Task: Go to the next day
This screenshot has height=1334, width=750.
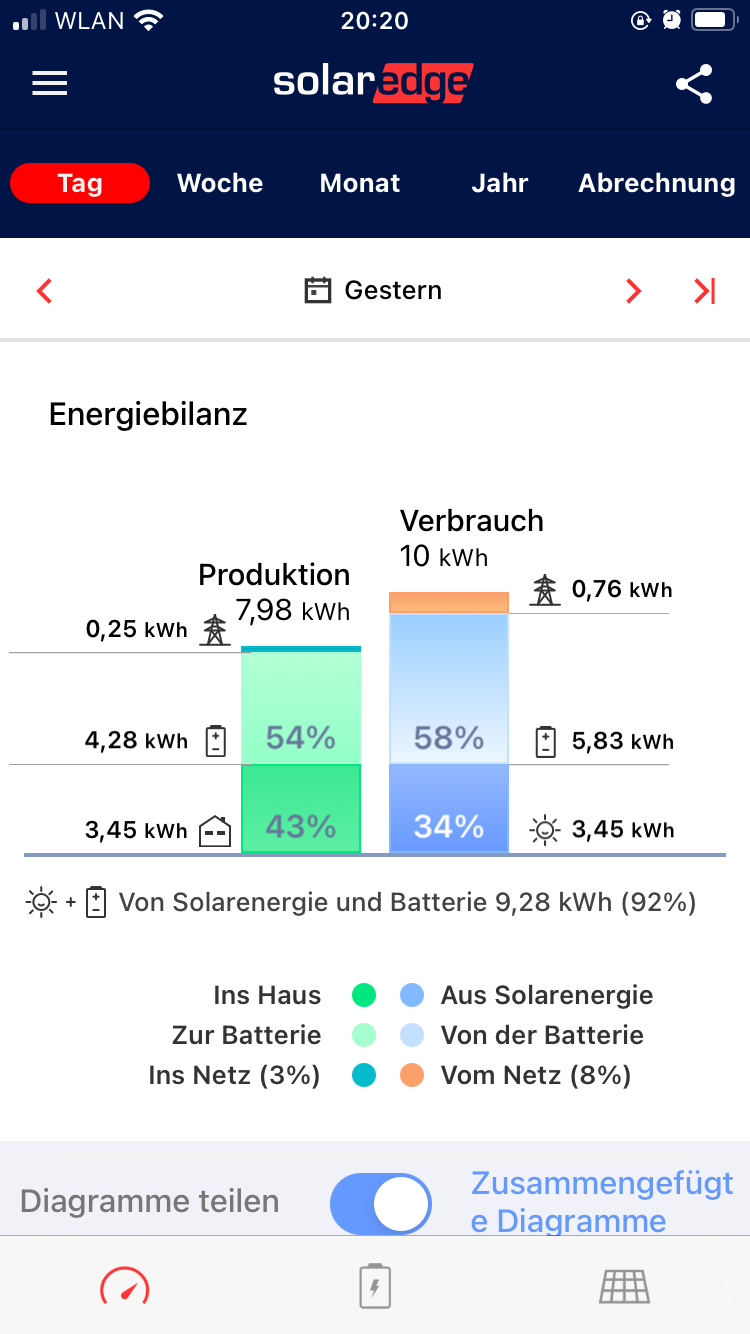Action: (x=633, y=291)
